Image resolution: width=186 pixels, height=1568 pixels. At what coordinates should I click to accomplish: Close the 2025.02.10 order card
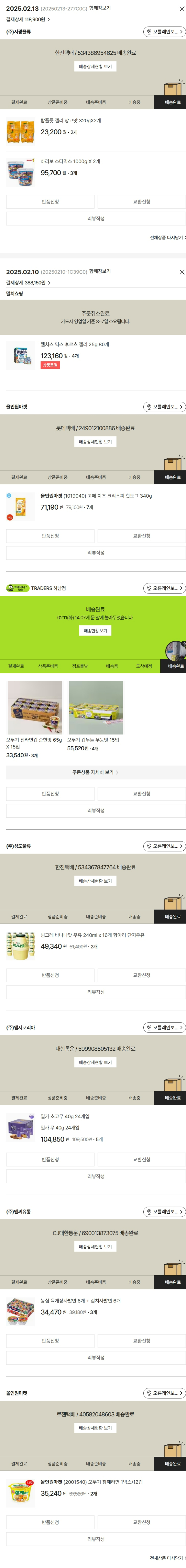click(181, 272)
